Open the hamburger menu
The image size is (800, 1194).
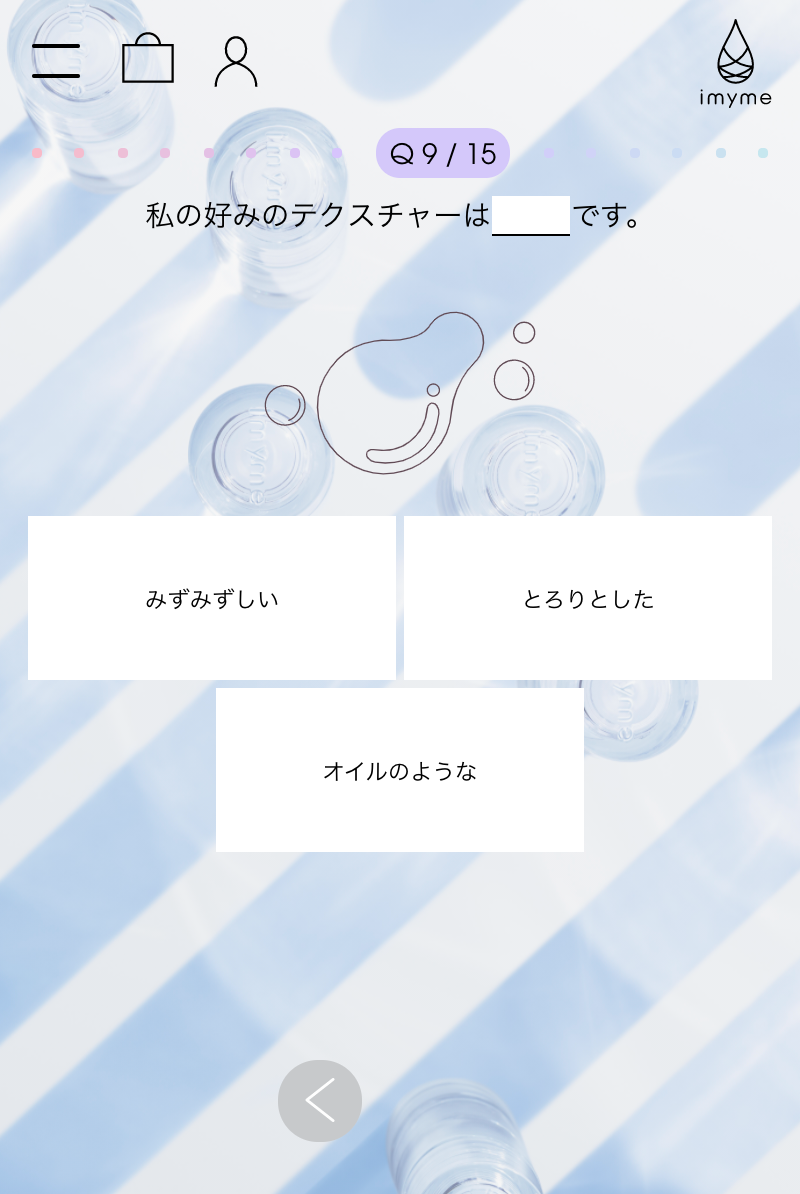click(x=56, y=61)
